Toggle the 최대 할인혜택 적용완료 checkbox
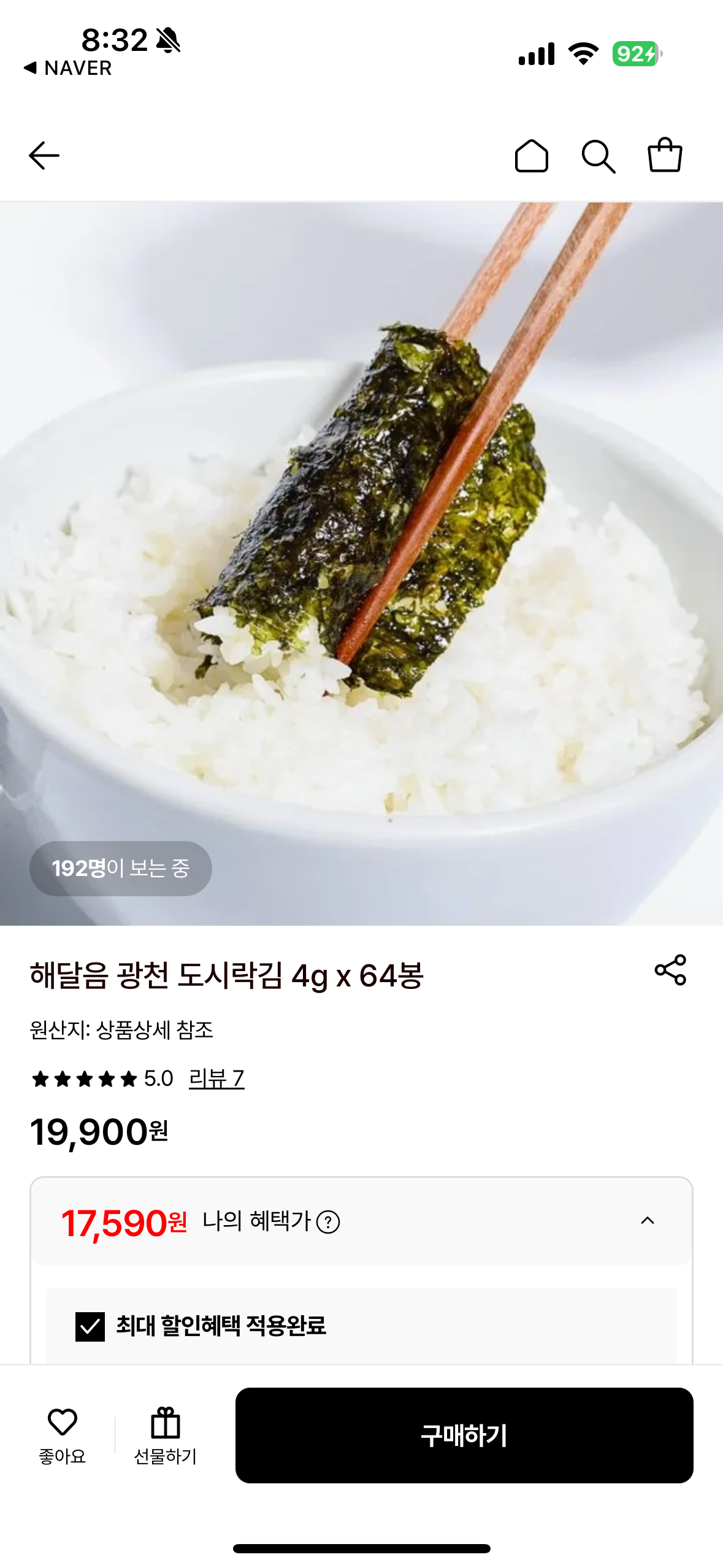Screen dimensions: 723x1568 coord(90,1326)
